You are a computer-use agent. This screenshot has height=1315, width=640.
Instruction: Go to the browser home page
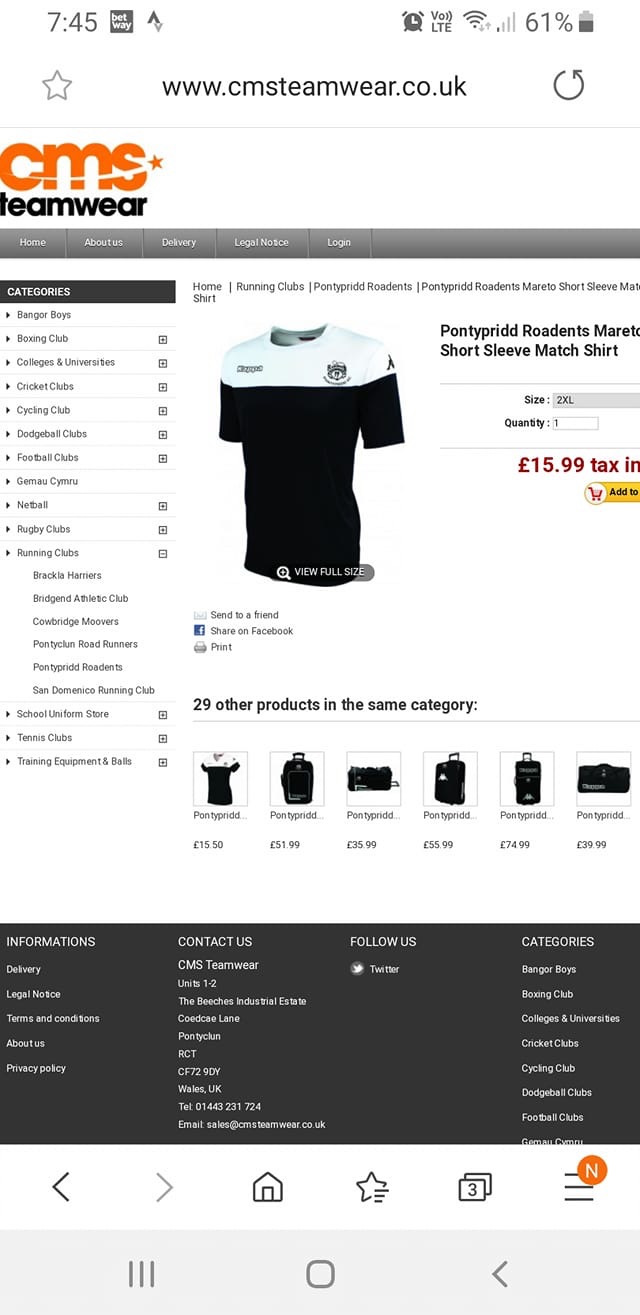[267, 1188]
